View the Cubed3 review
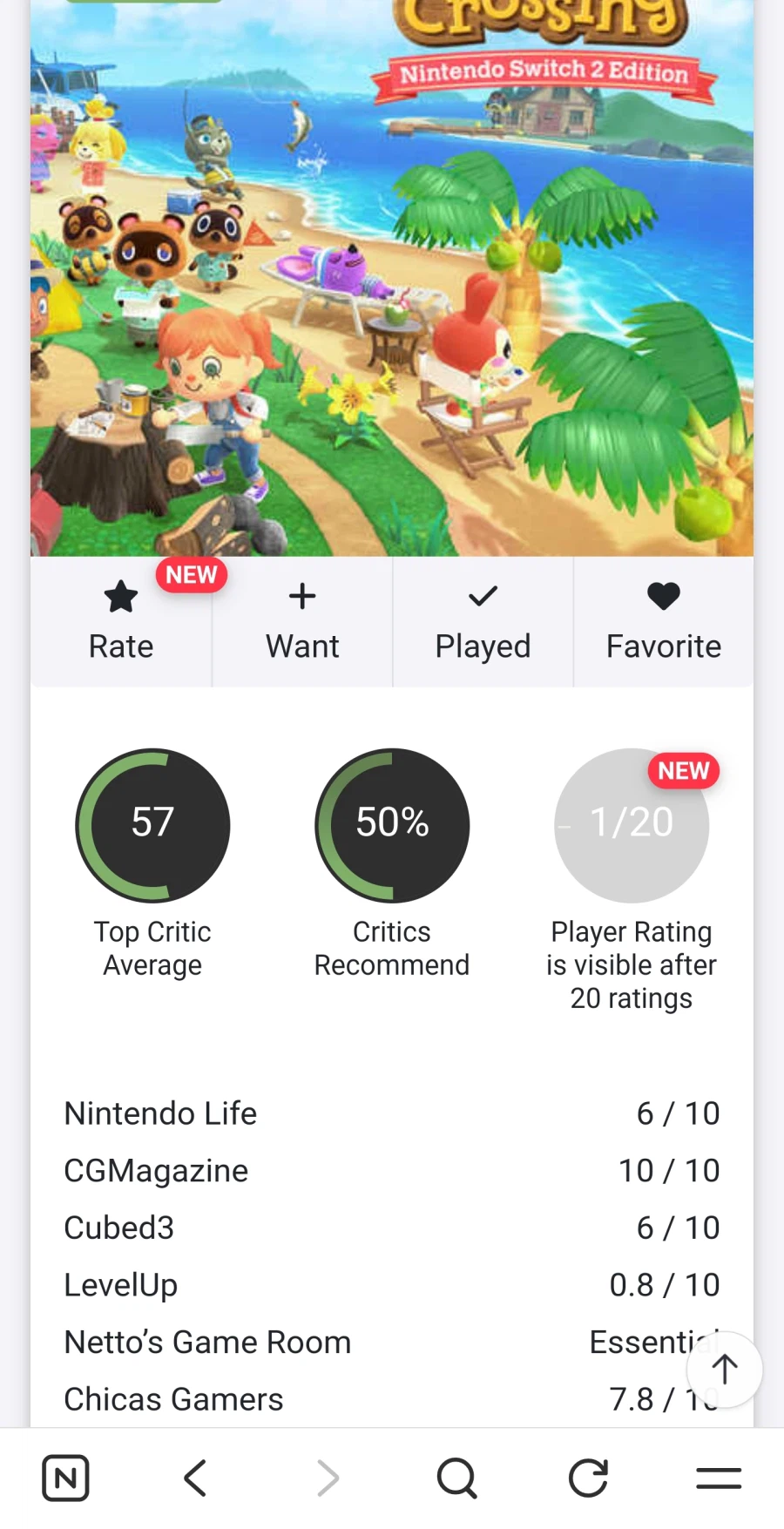 click(x=119, y=1228)
